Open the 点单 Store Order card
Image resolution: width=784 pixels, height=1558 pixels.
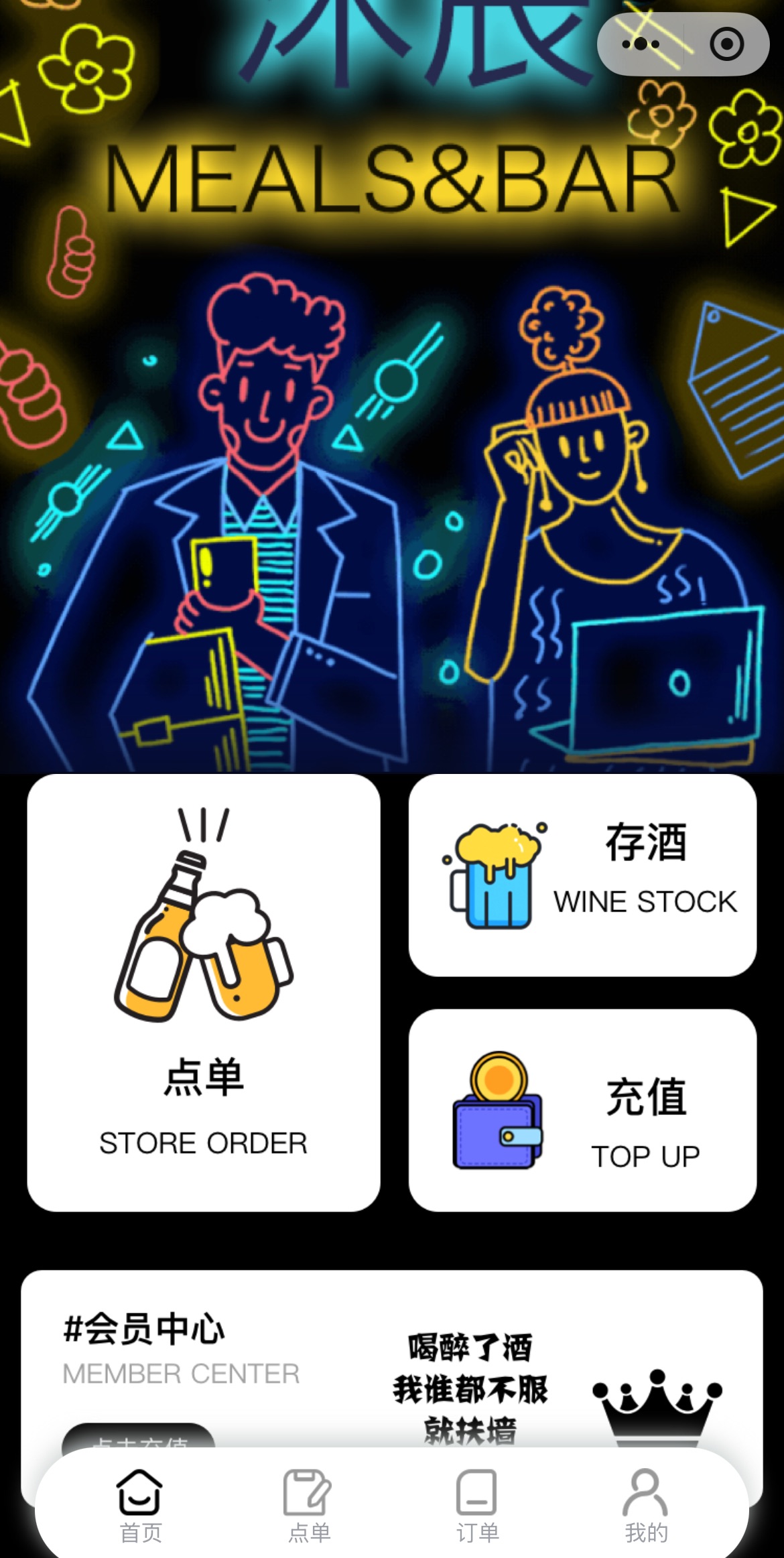(204, 992)
